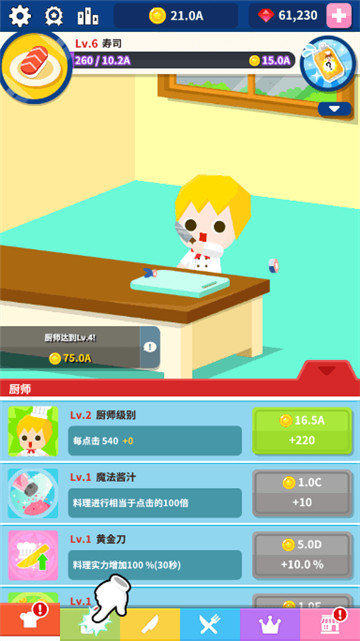
Task: Upgrade 厨师级别 for 16.5A
Action: [302, 430]
